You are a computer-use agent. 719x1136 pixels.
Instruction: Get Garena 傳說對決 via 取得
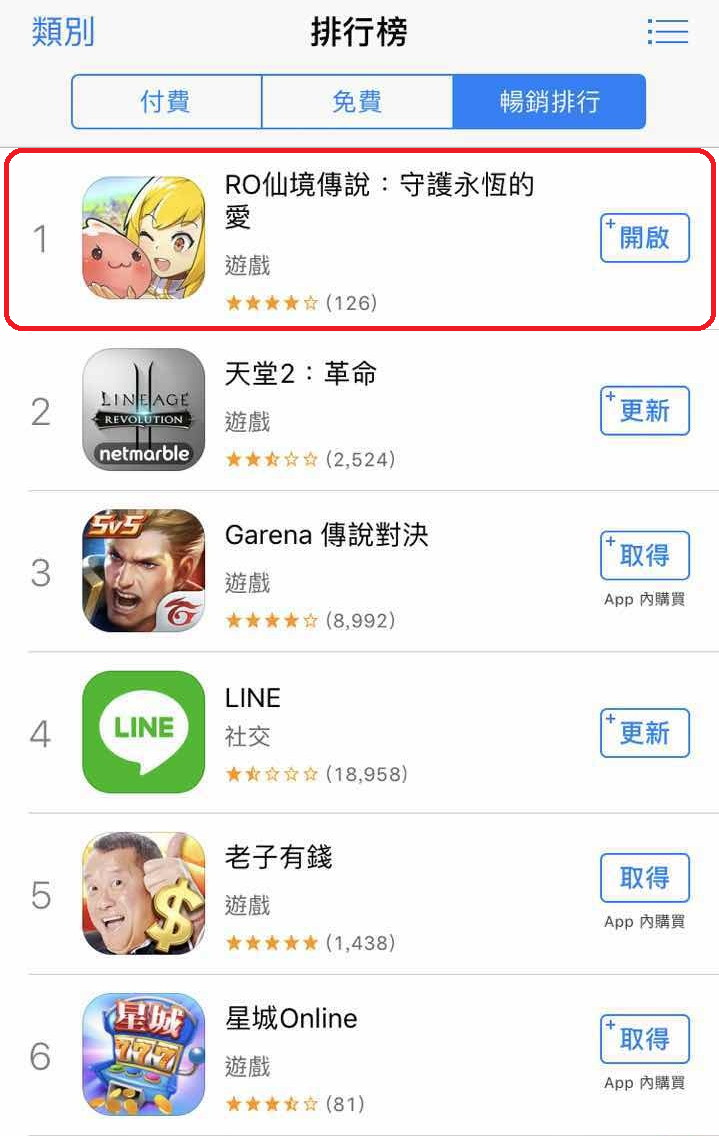coord(645,556)
